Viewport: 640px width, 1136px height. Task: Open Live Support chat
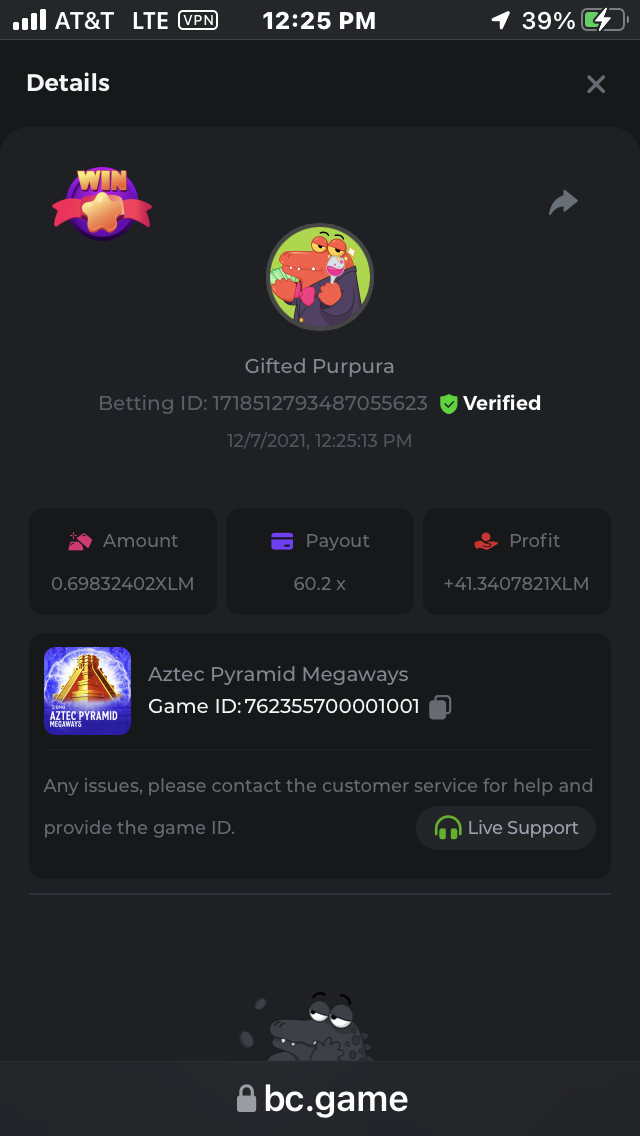pyautogui.click(x=506, y=828)
